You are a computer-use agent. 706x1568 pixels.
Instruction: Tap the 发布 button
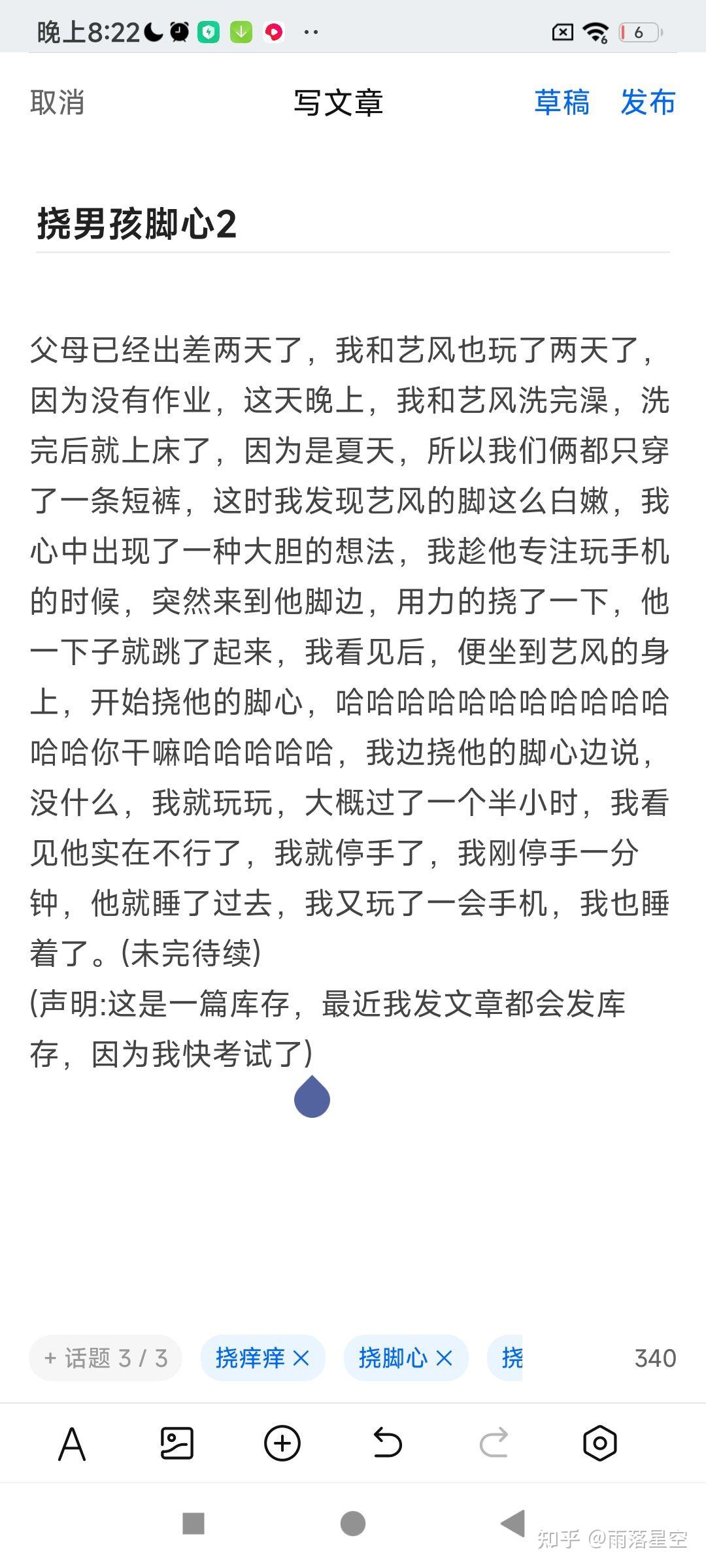[x=647, y=103]
